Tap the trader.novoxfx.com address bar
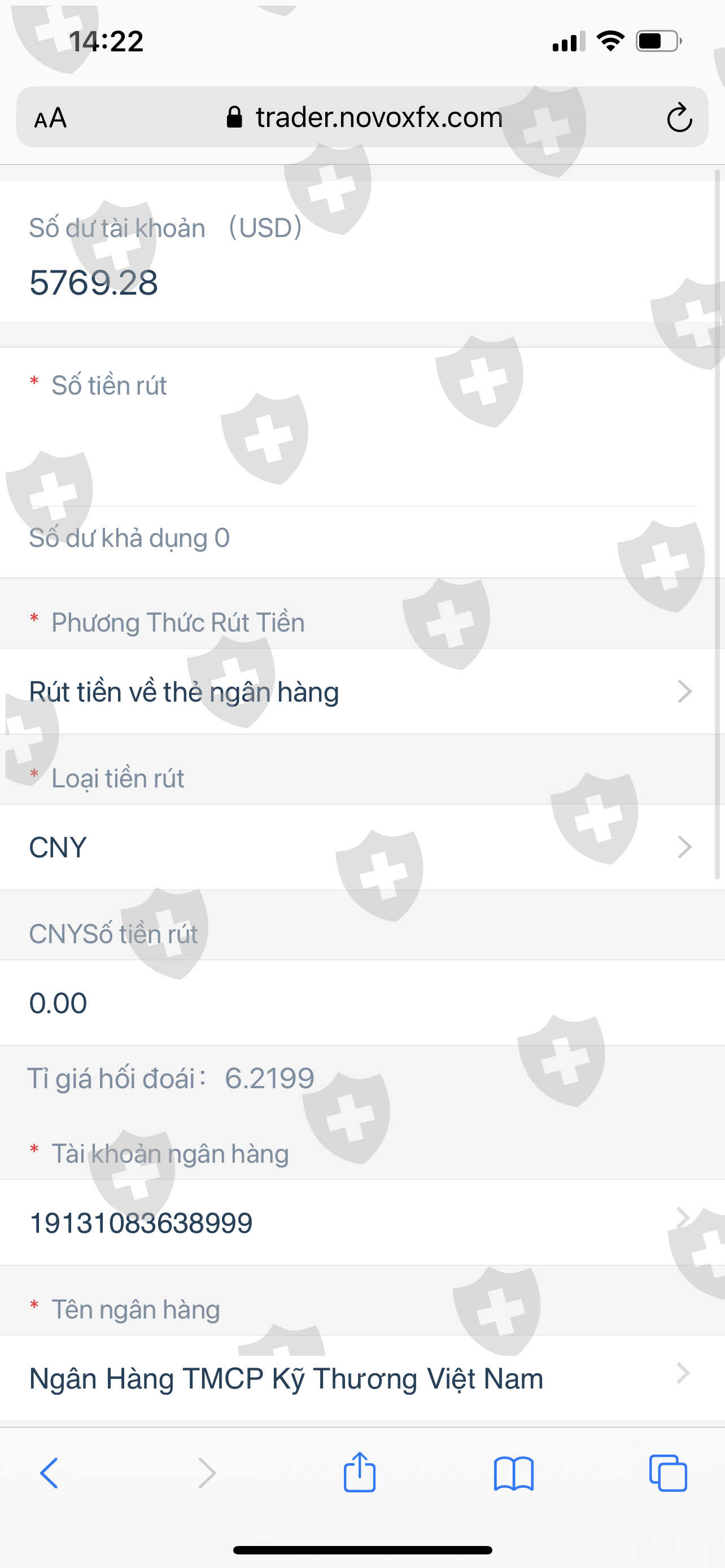The width and height of the screenshot is (725, 1568). (364, 117)
